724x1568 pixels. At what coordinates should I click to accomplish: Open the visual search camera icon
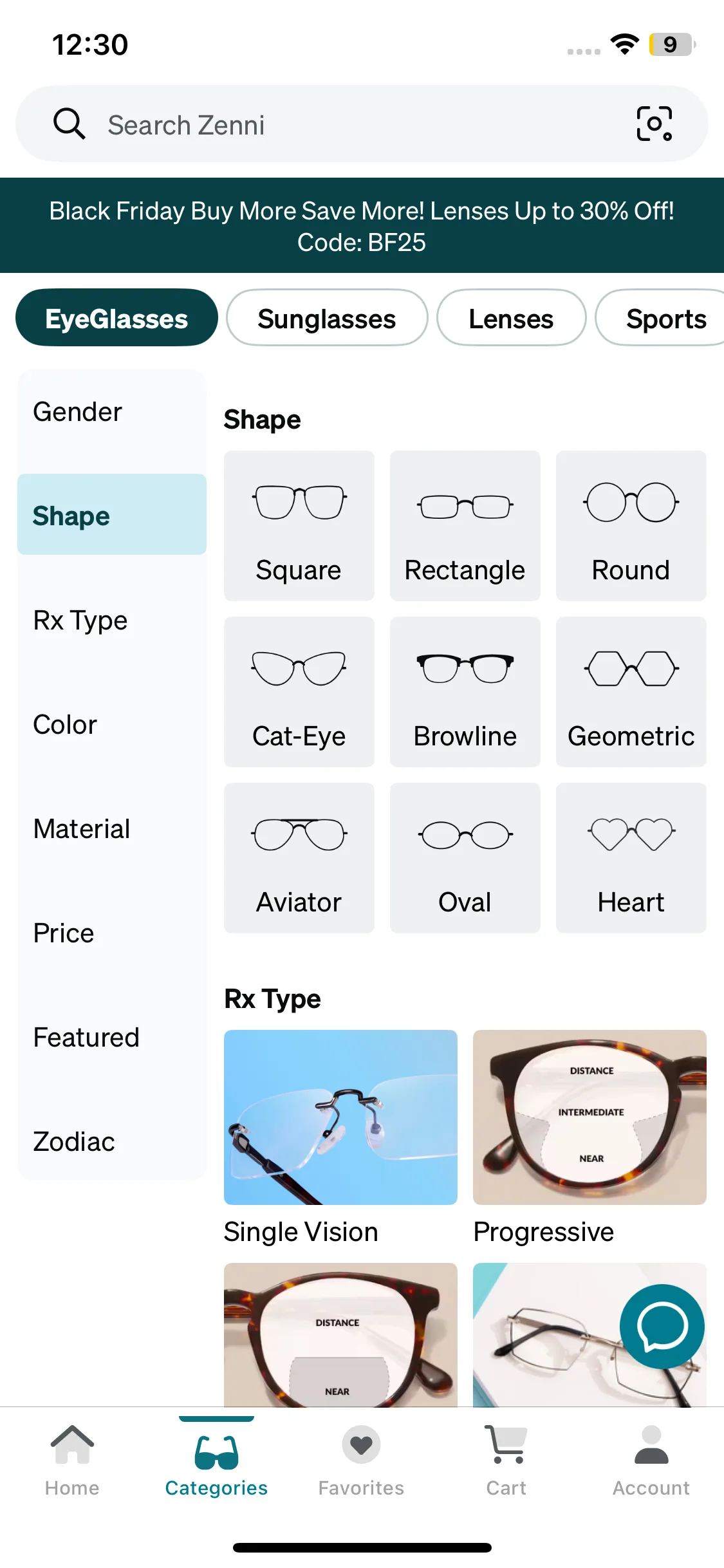tap(654, 124)
